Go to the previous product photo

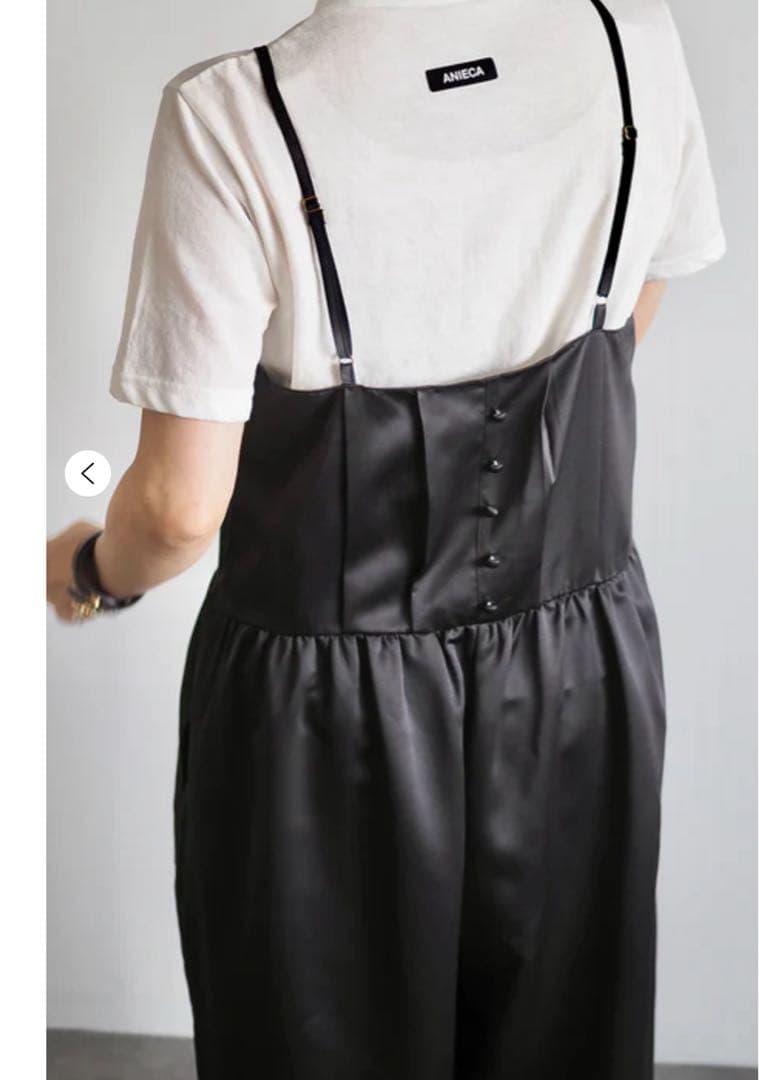pyautogui.click(x=88, y=473)
